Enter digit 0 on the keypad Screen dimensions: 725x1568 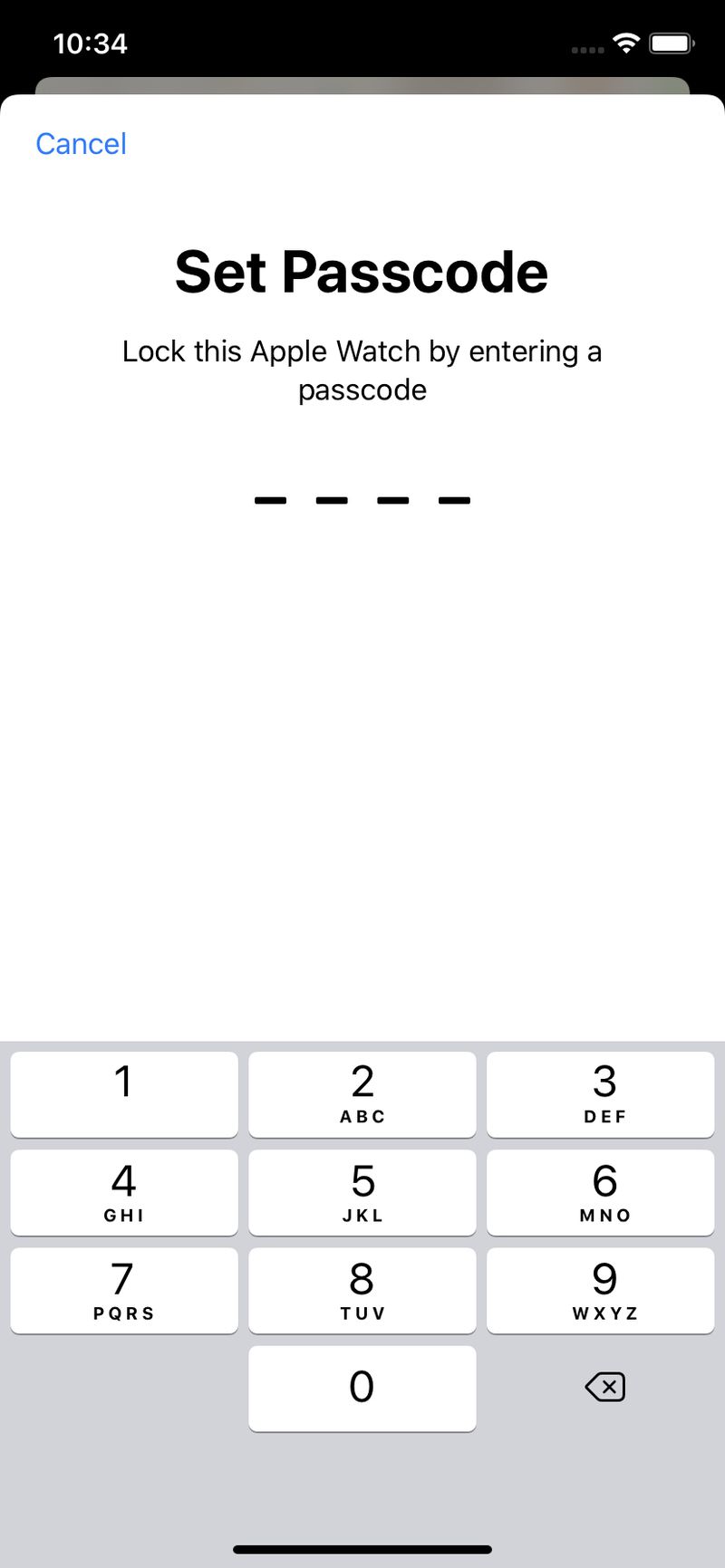362,1388
